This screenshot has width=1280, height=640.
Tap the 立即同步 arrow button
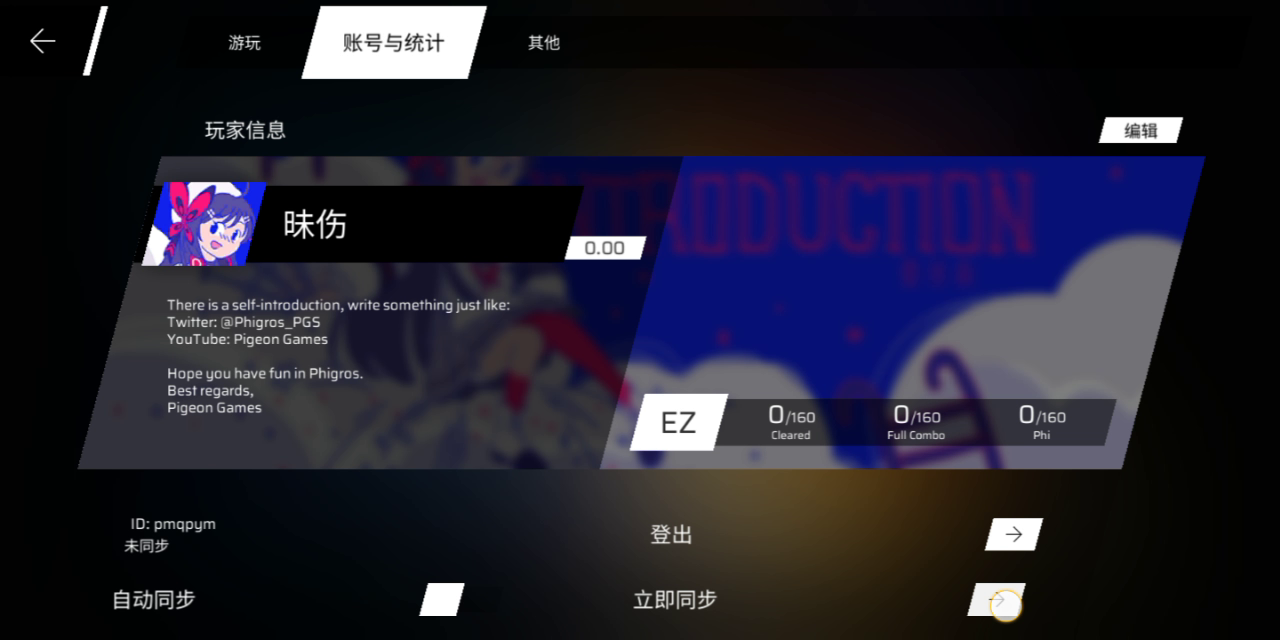point(997,600)
